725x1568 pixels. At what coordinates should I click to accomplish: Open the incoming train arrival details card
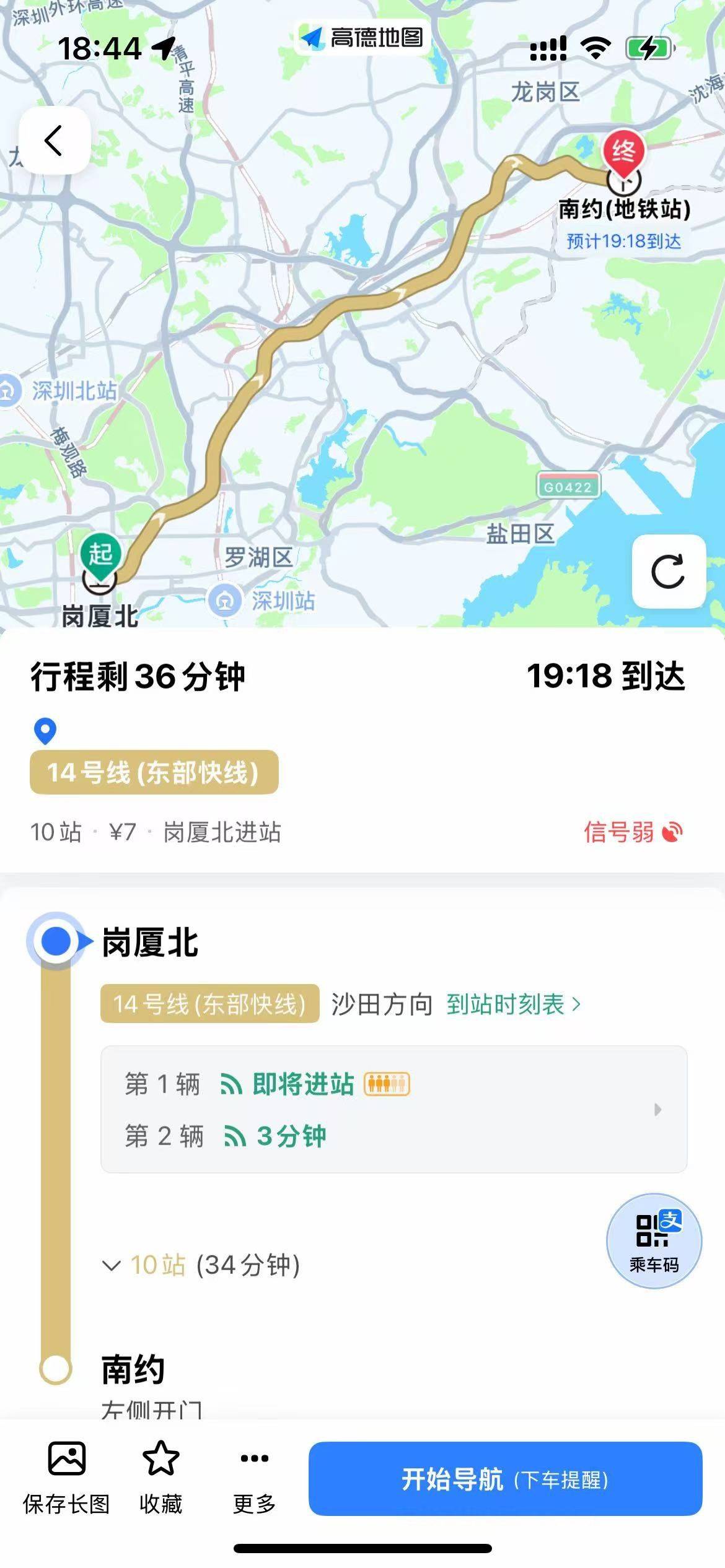(393, 1109)
